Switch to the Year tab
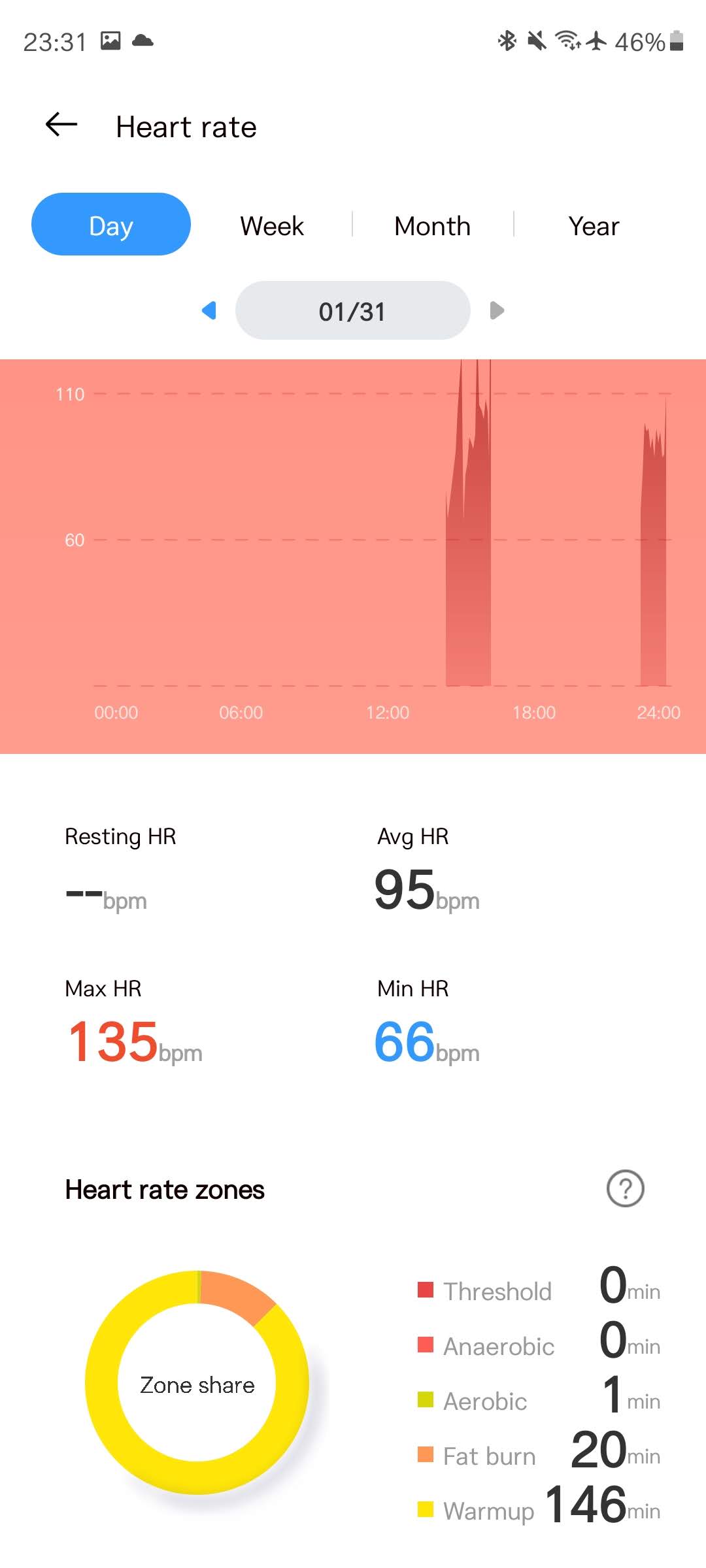 [594, 226]
